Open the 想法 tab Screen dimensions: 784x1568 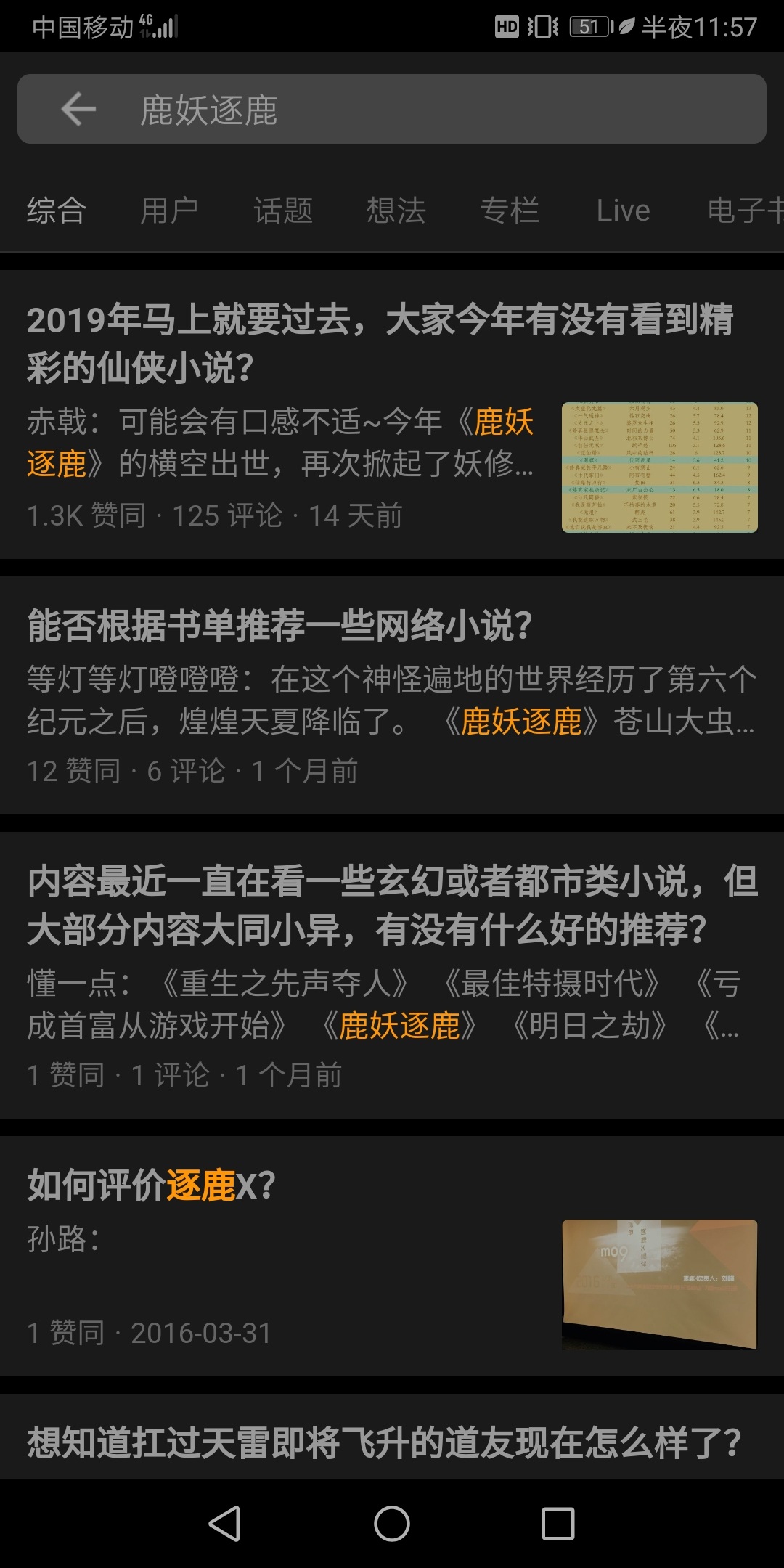[396, 211]
